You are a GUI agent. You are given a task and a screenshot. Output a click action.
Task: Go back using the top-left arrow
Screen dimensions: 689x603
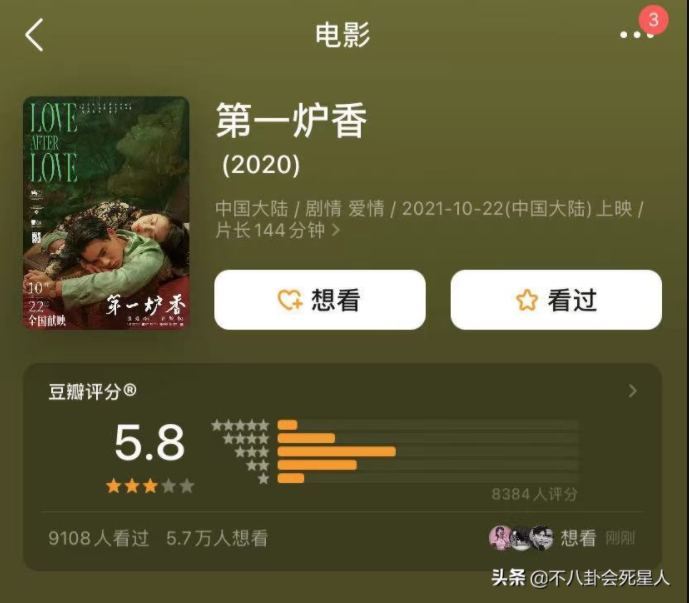35,35
